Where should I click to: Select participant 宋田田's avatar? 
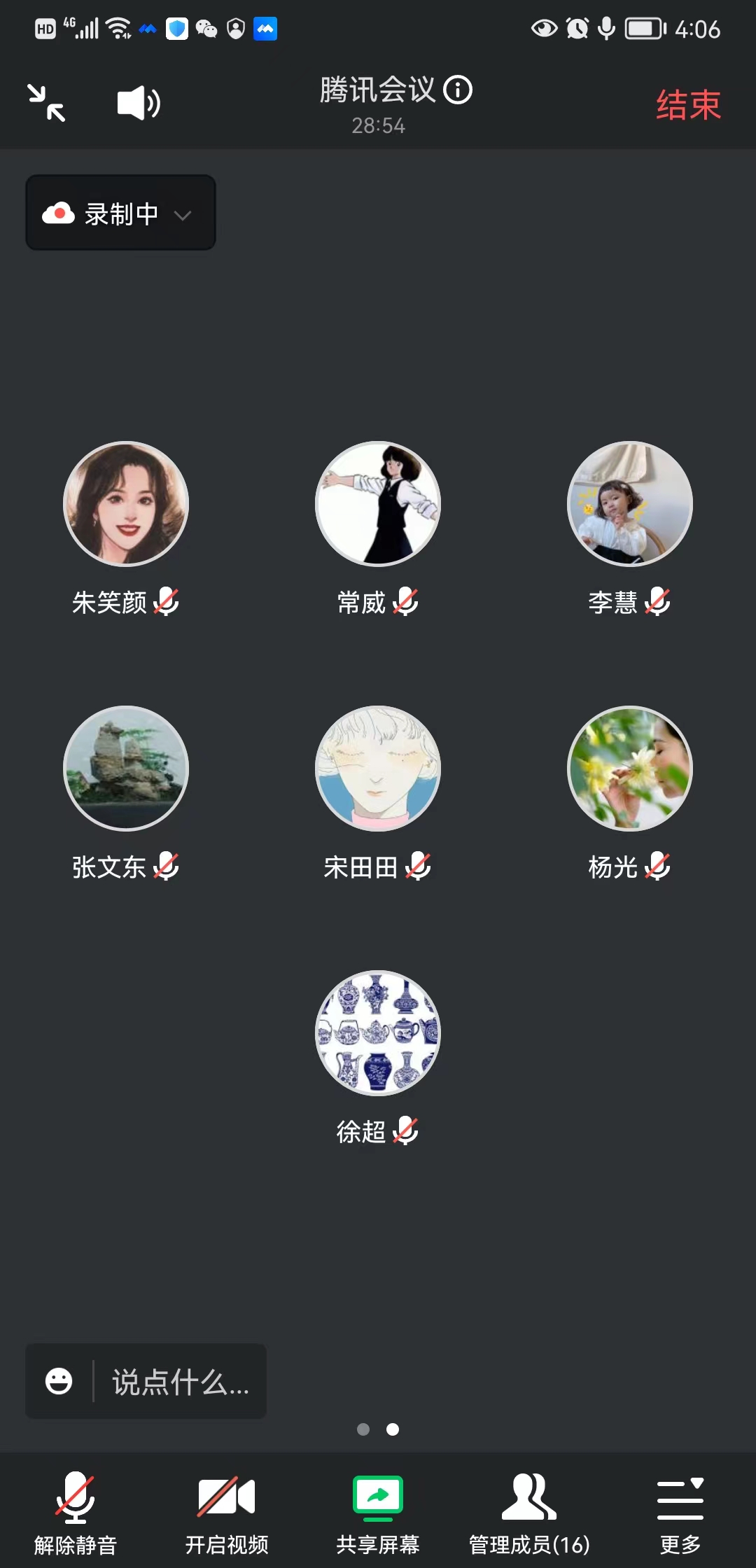click(x=378, y=769)
